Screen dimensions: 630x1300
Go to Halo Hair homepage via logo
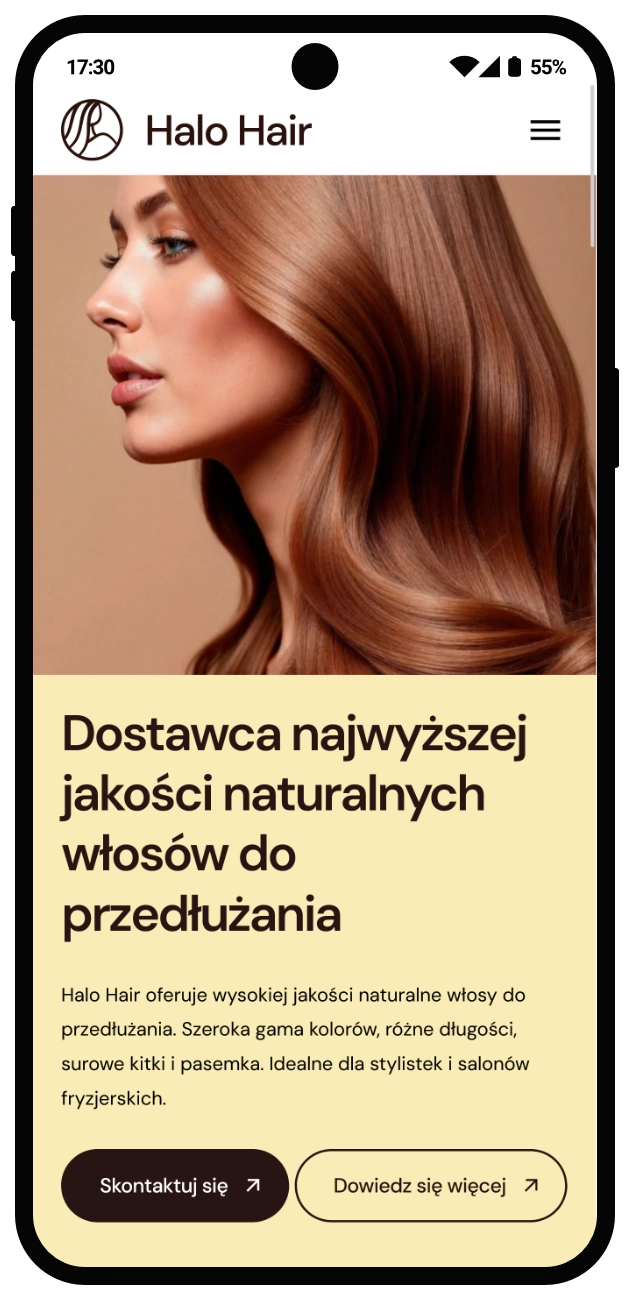186,130
